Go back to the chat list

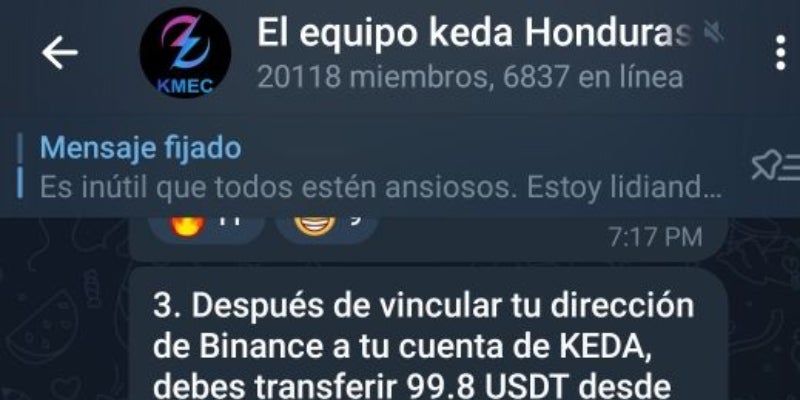click(60, 54)
